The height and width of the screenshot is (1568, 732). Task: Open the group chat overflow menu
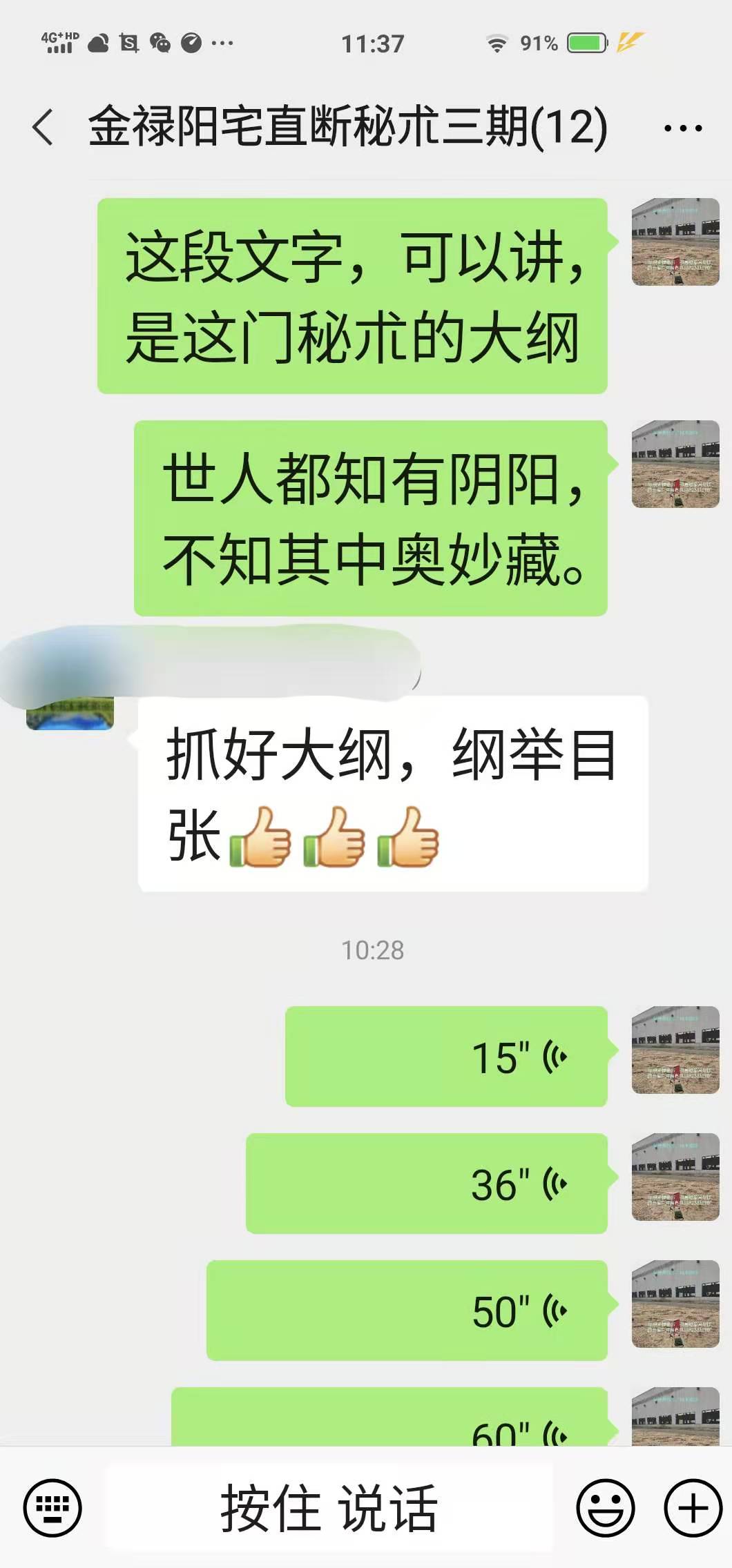tap(682, 128)
